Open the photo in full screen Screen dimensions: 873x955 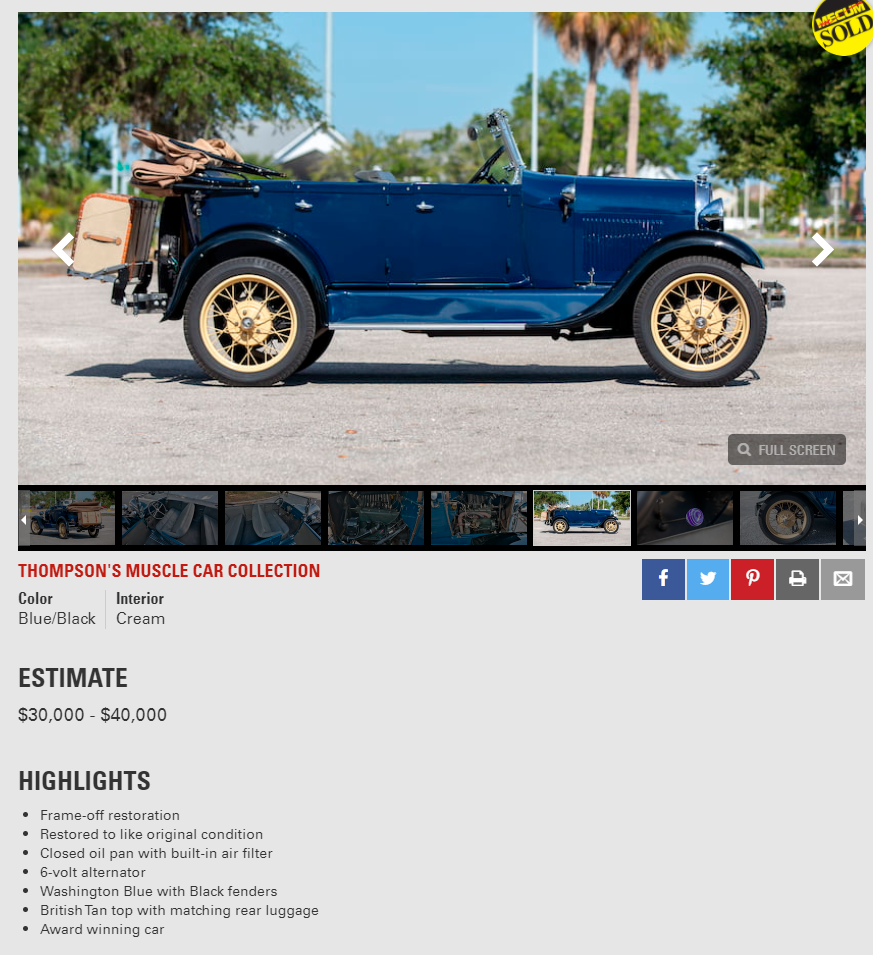[x=787, y=450]
